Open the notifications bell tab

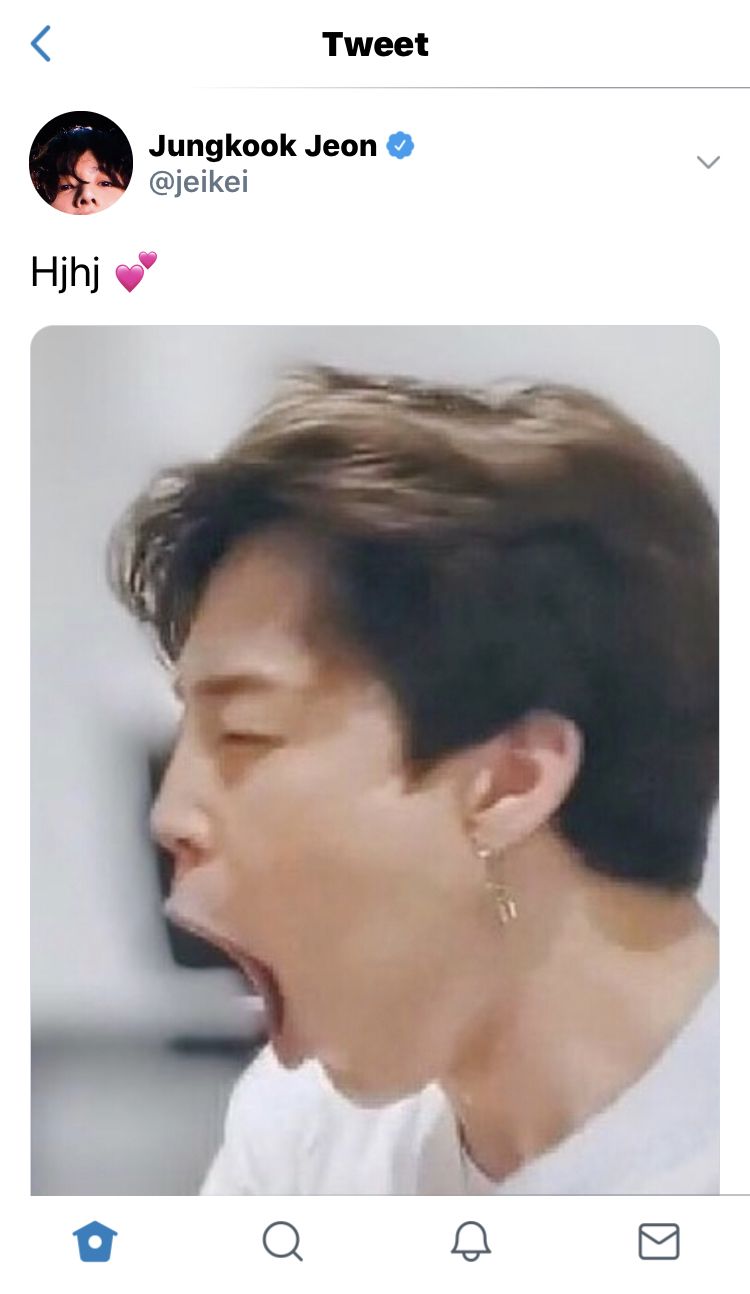point(471,1242)
